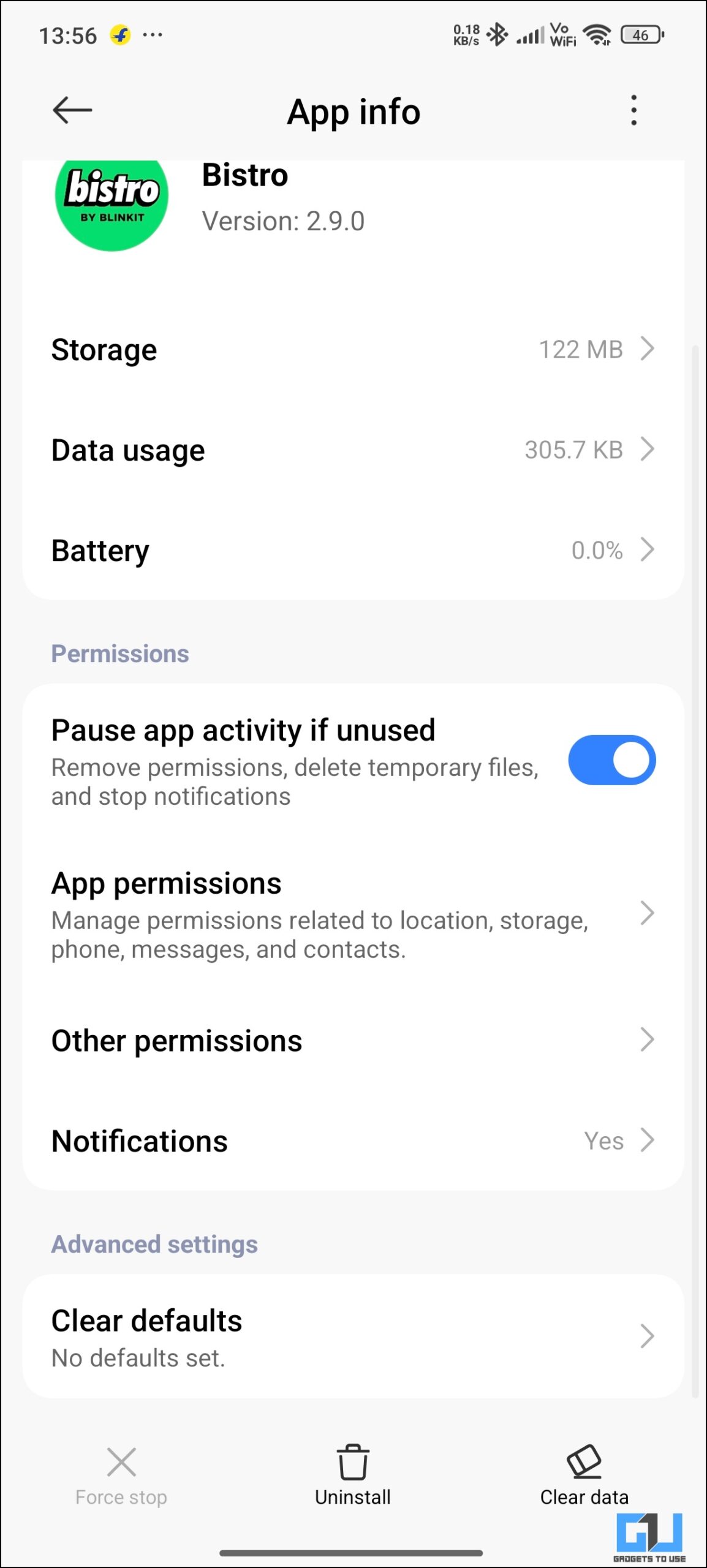The width and height of the screenshot is (707, 1568).
Task: Tap Force stop
Action: tap(121, 1475)
